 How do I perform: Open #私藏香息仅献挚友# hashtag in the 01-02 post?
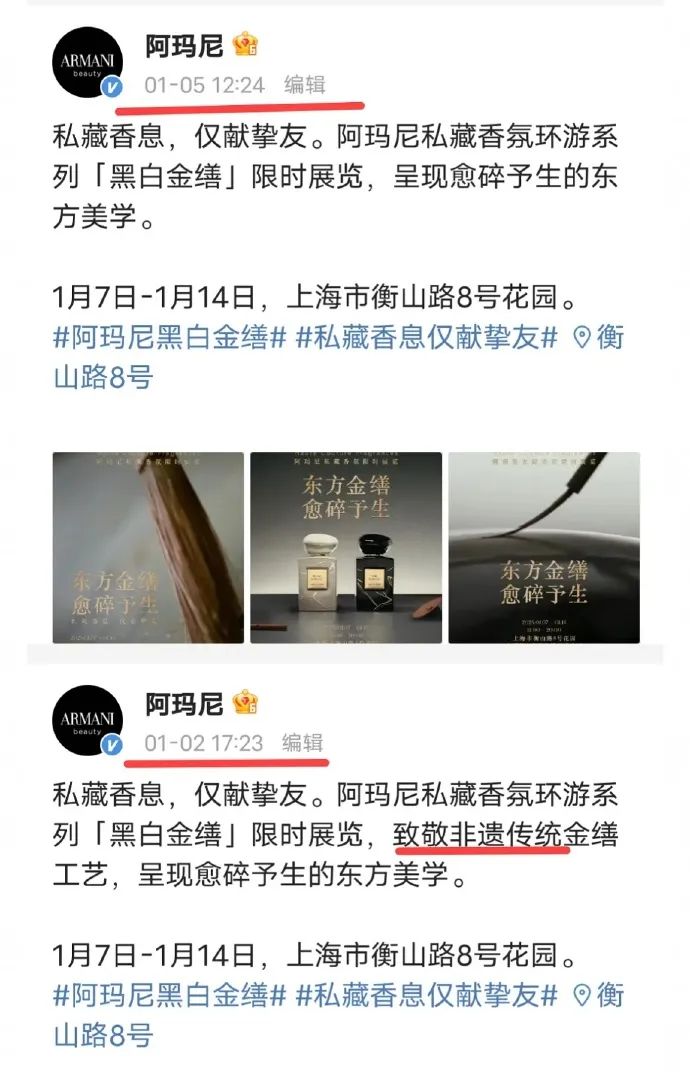427,995
